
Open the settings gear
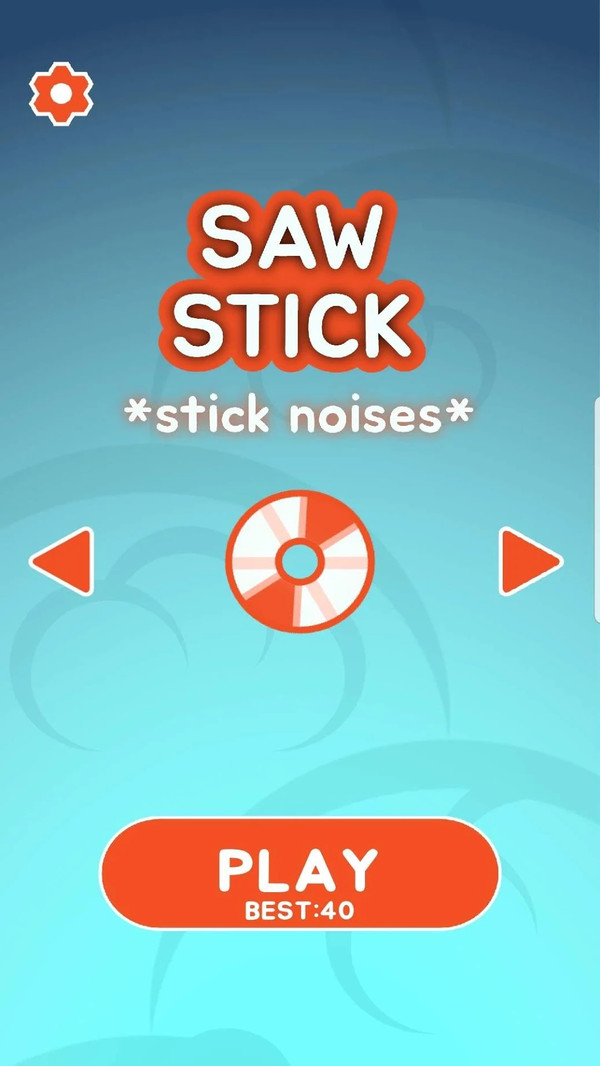coord(61,93)
